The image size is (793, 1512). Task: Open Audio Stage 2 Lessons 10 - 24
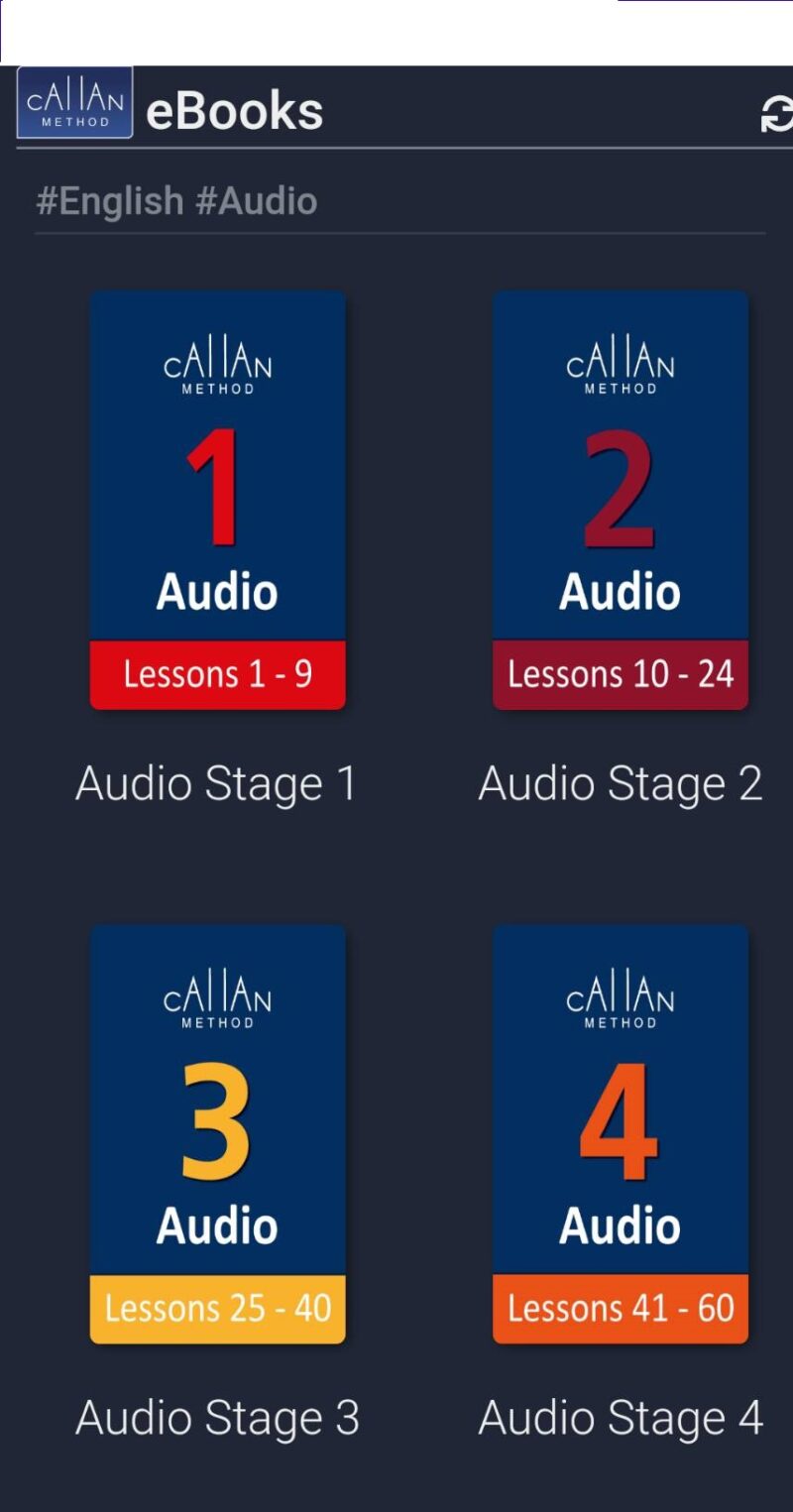pyautogui.click(x=621, y=500)
